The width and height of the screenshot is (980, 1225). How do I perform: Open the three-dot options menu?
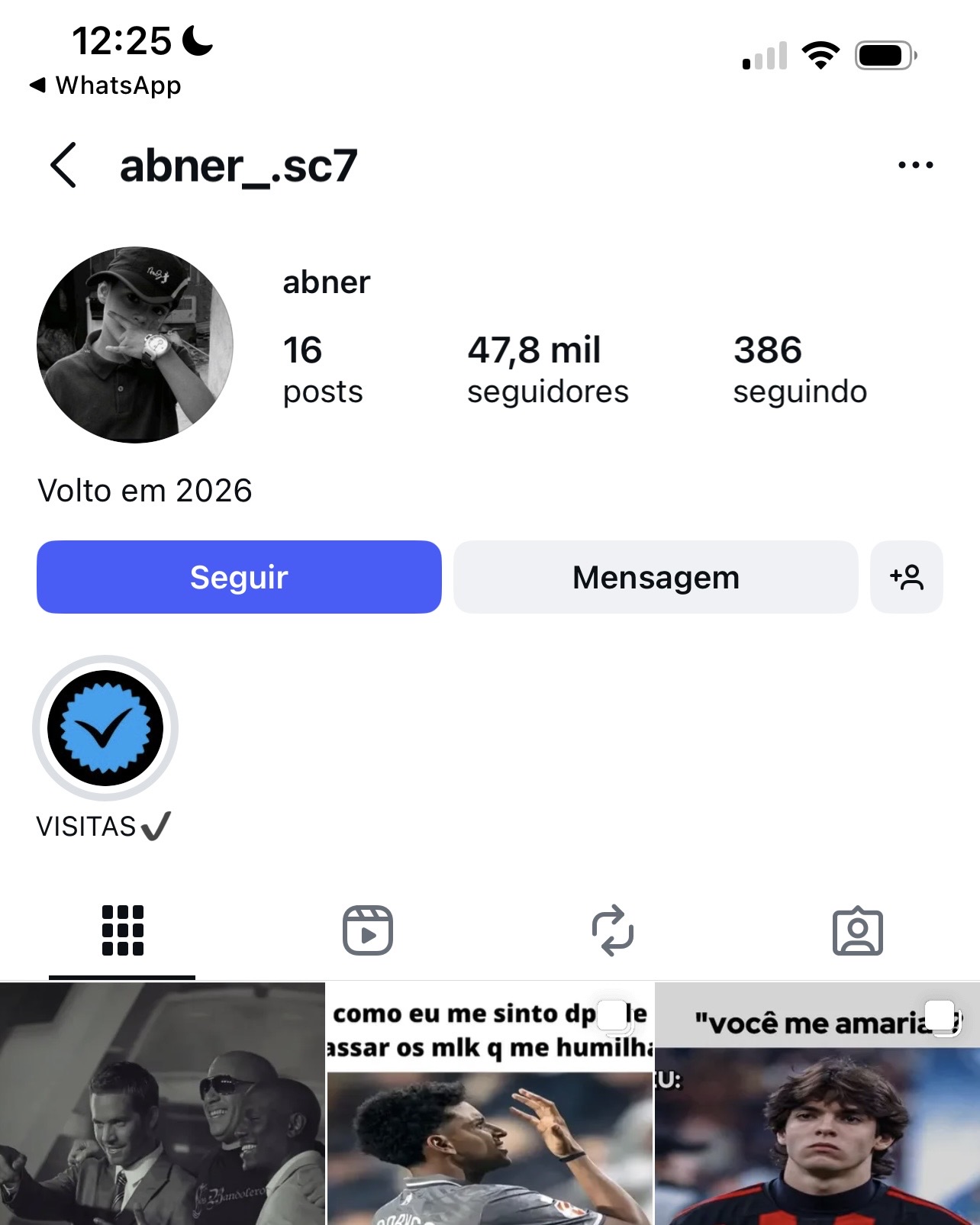(915, 165)
